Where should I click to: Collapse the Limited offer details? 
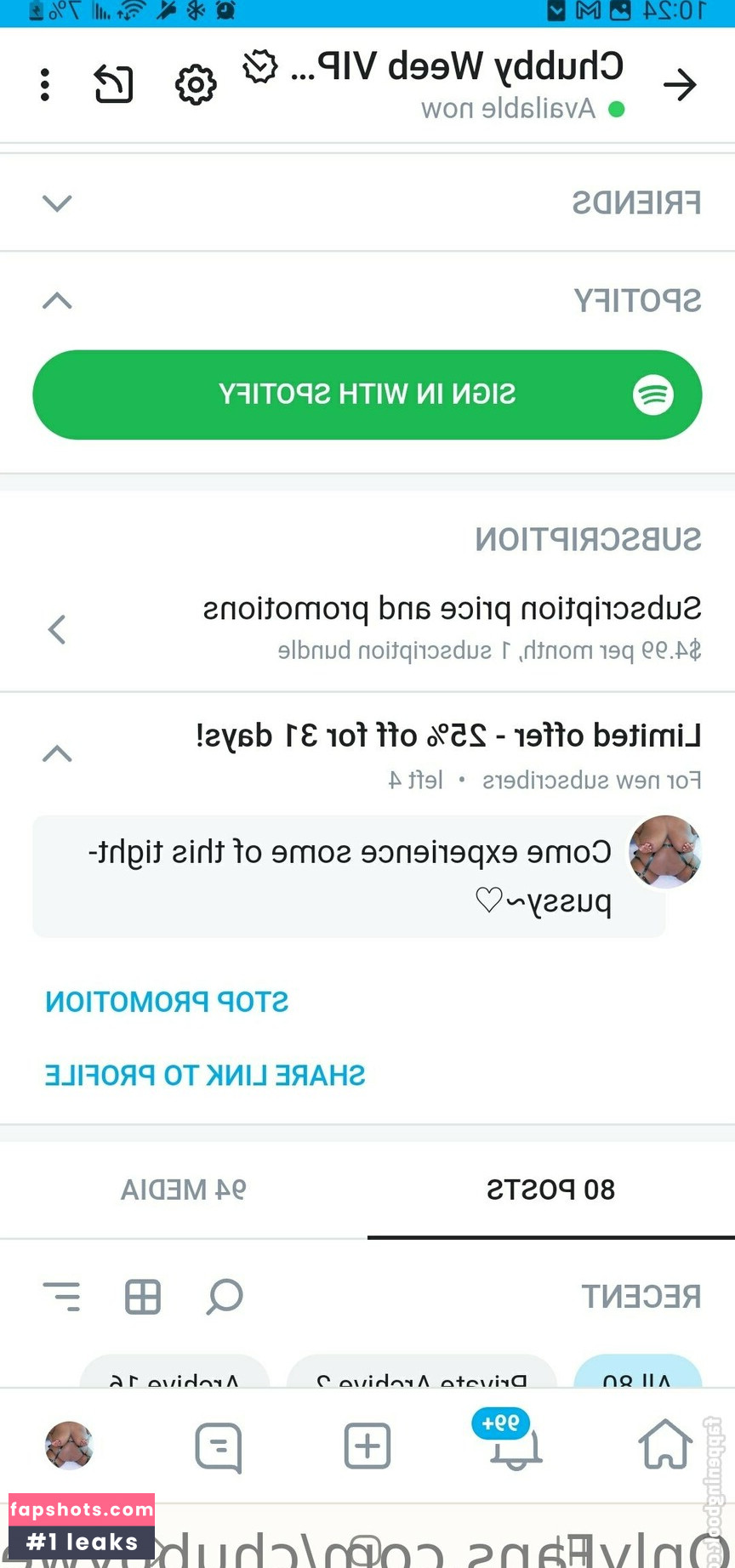tap(57, 753)
